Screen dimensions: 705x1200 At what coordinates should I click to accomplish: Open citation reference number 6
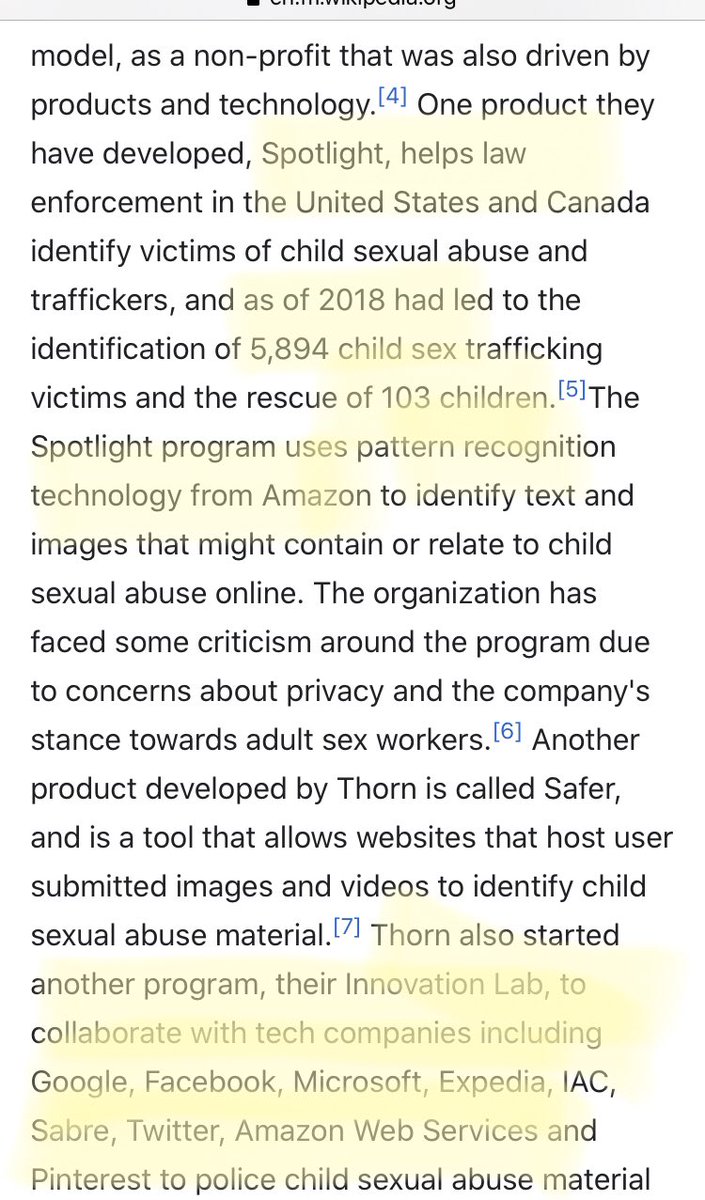(507, 733)
